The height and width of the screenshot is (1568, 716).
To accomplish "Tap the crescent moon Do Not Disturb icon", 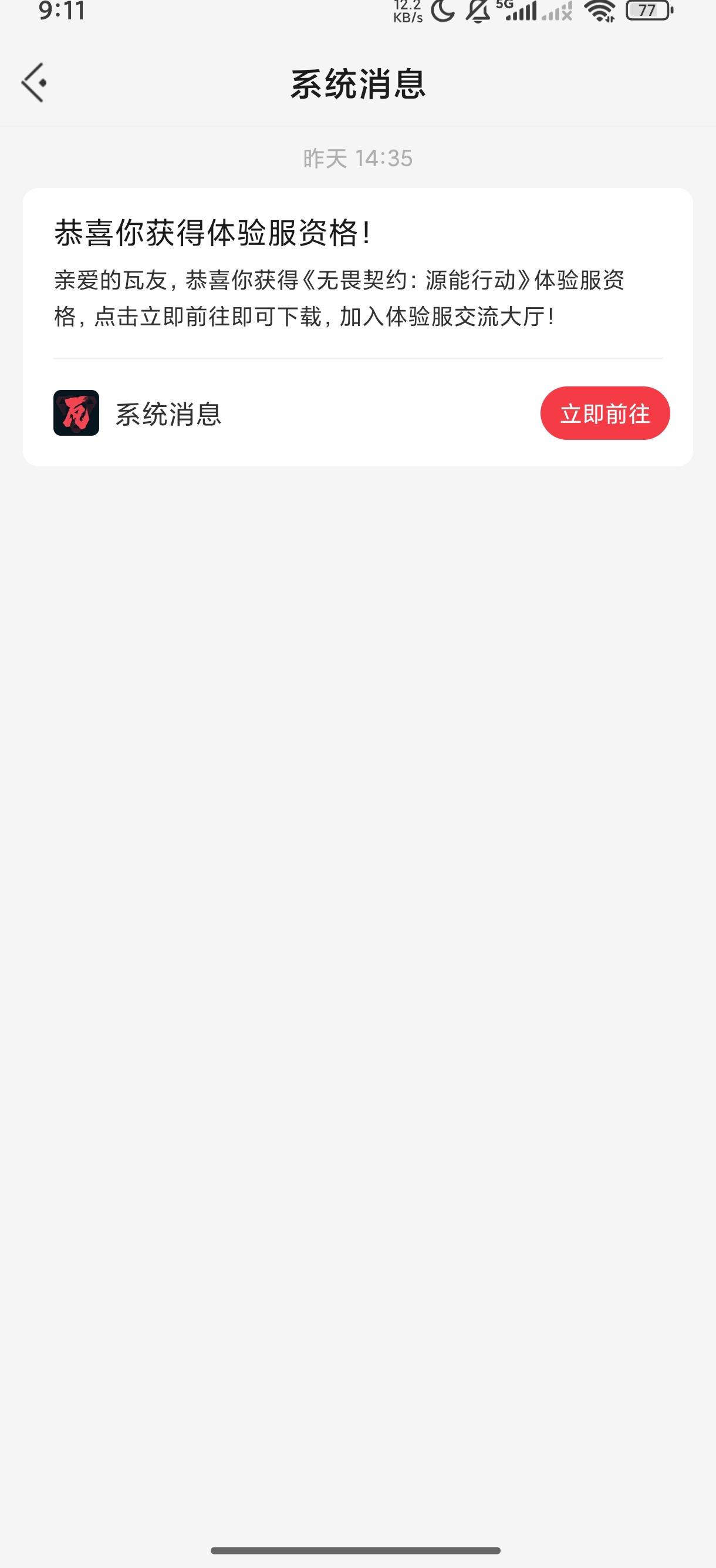I will (443, 12).
